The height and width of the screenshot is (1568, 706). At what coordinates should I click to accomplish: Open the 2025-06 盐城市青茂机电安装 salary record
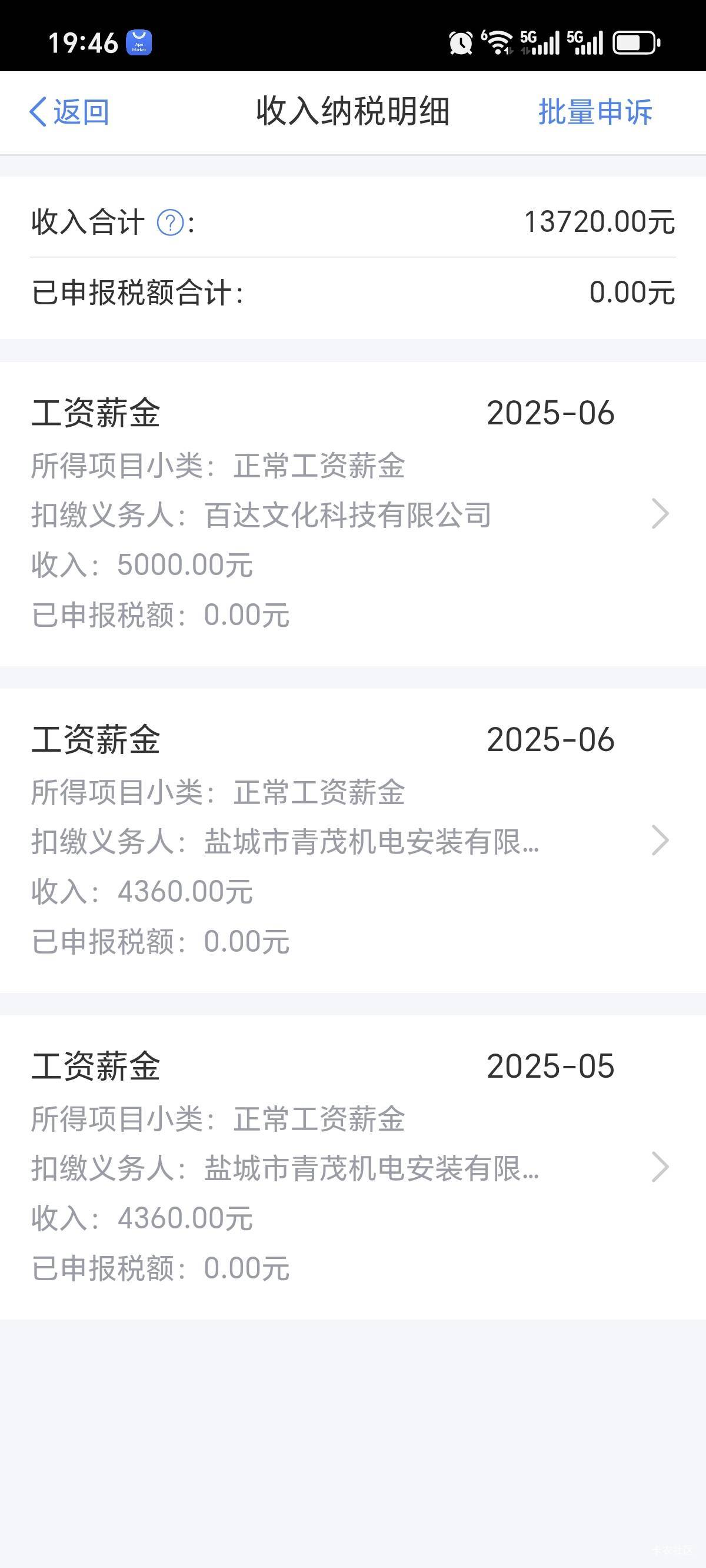pos(353,841)
